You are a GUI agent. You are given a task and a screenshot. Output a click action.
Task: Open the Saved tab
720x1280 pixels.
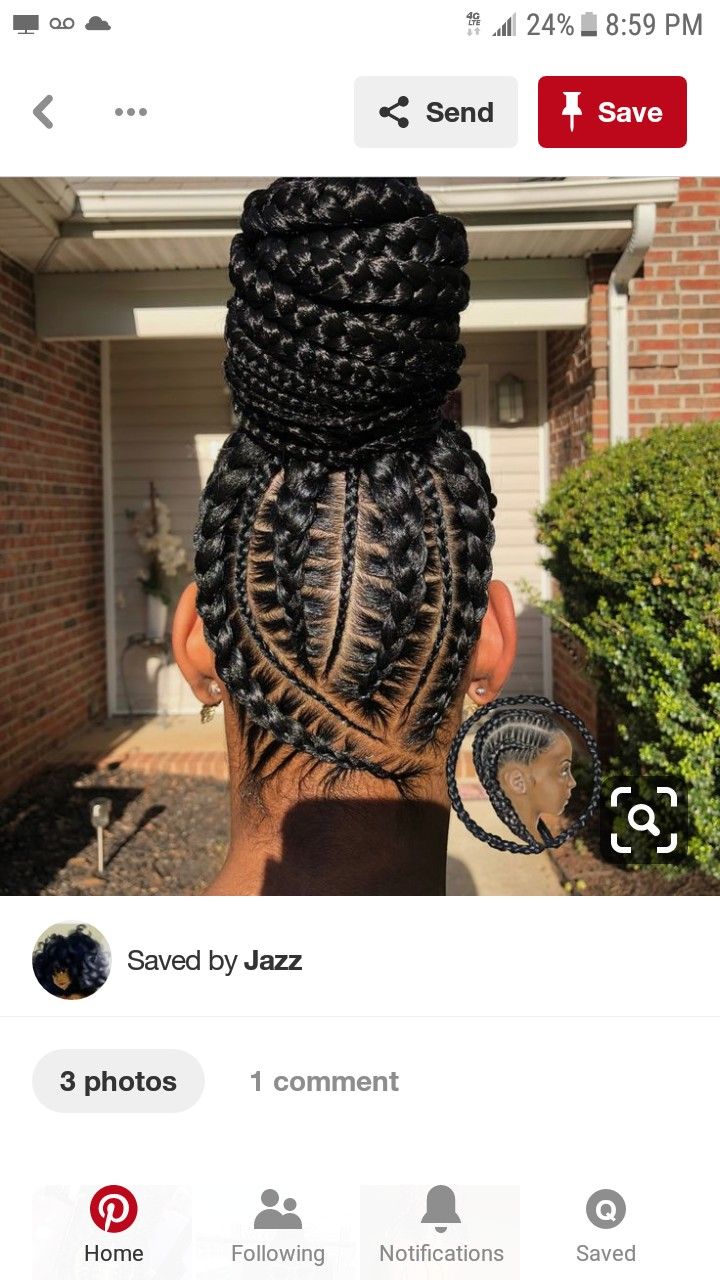(605, 1226)
